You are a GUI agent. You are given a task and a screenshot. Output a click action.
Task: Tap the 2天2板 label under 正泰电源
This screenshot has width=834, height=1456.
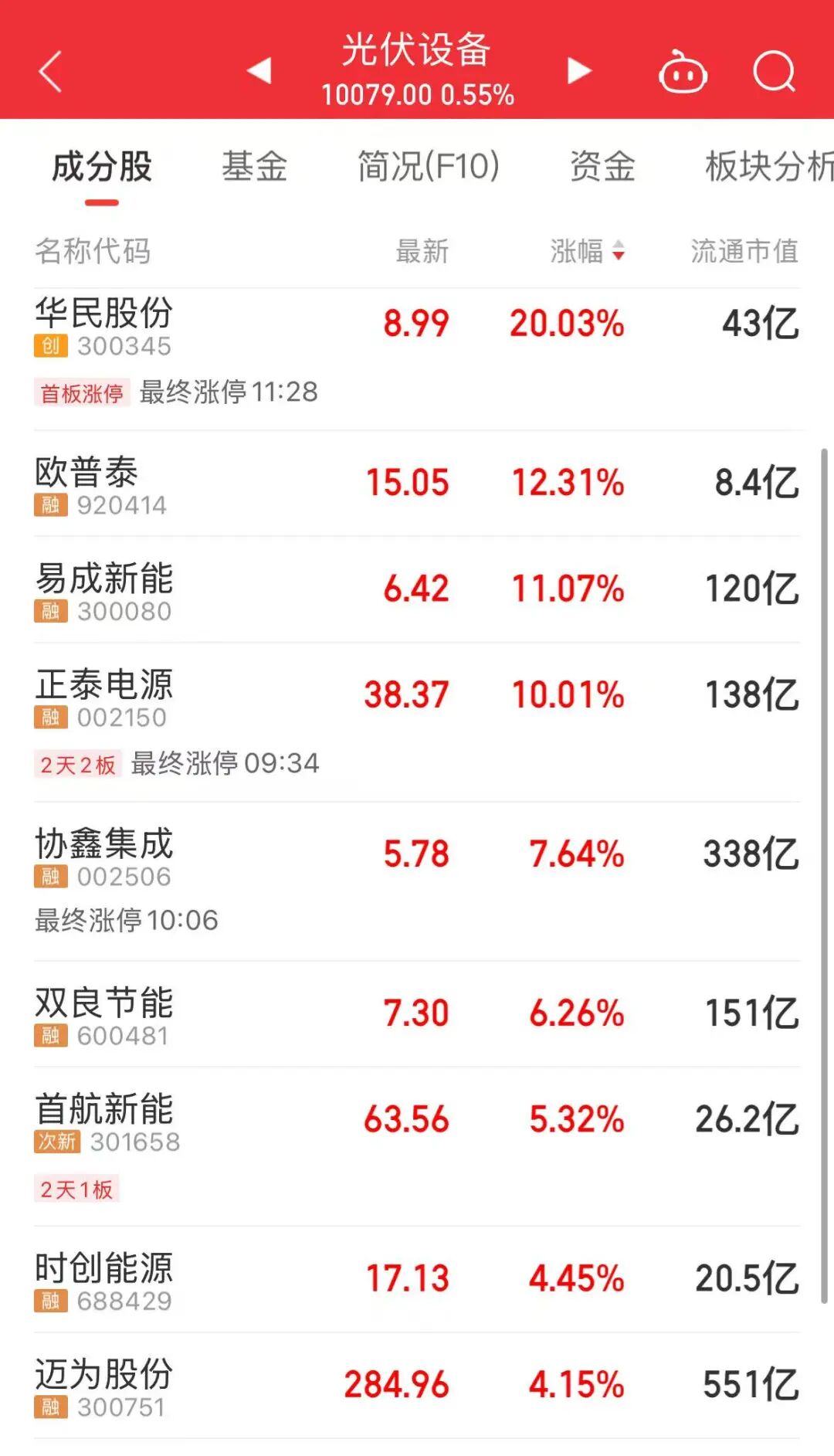pyautogui.click(x=76, y=763)
